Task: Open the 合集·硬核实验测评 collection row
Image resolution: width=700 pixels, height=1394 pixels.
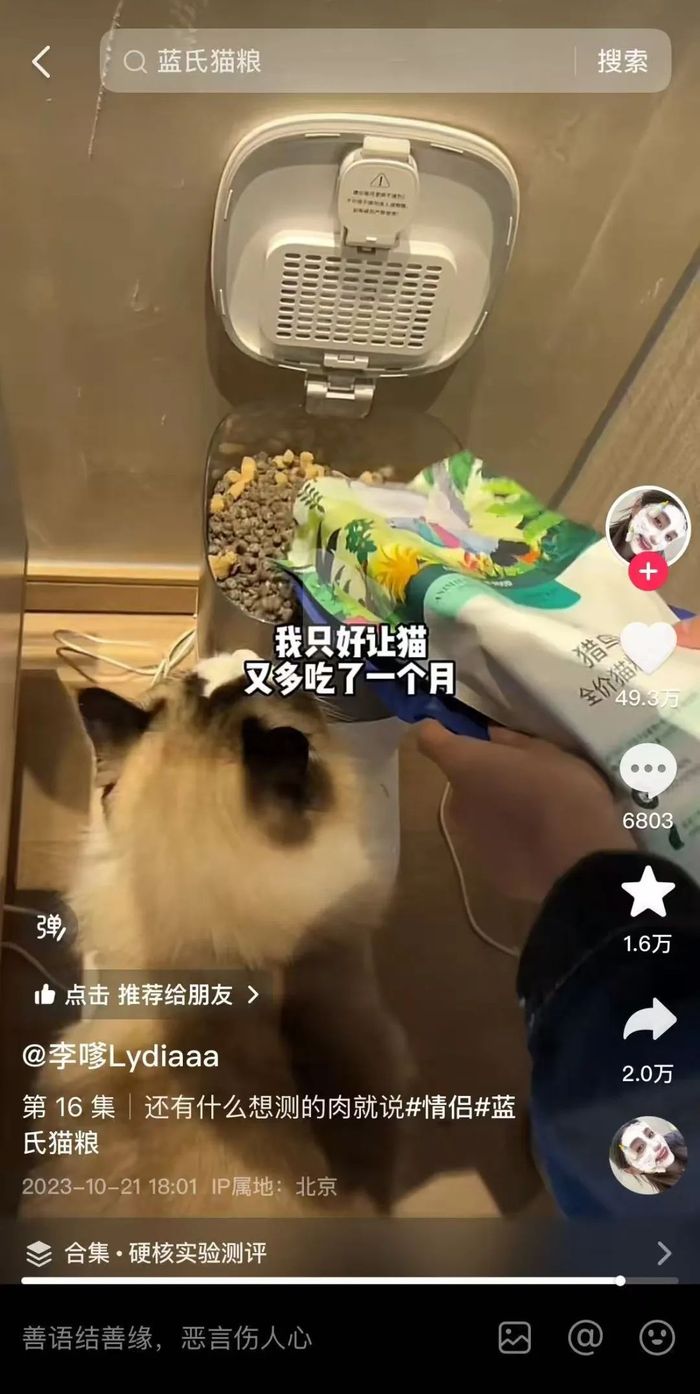Action: coord(350,1252)
